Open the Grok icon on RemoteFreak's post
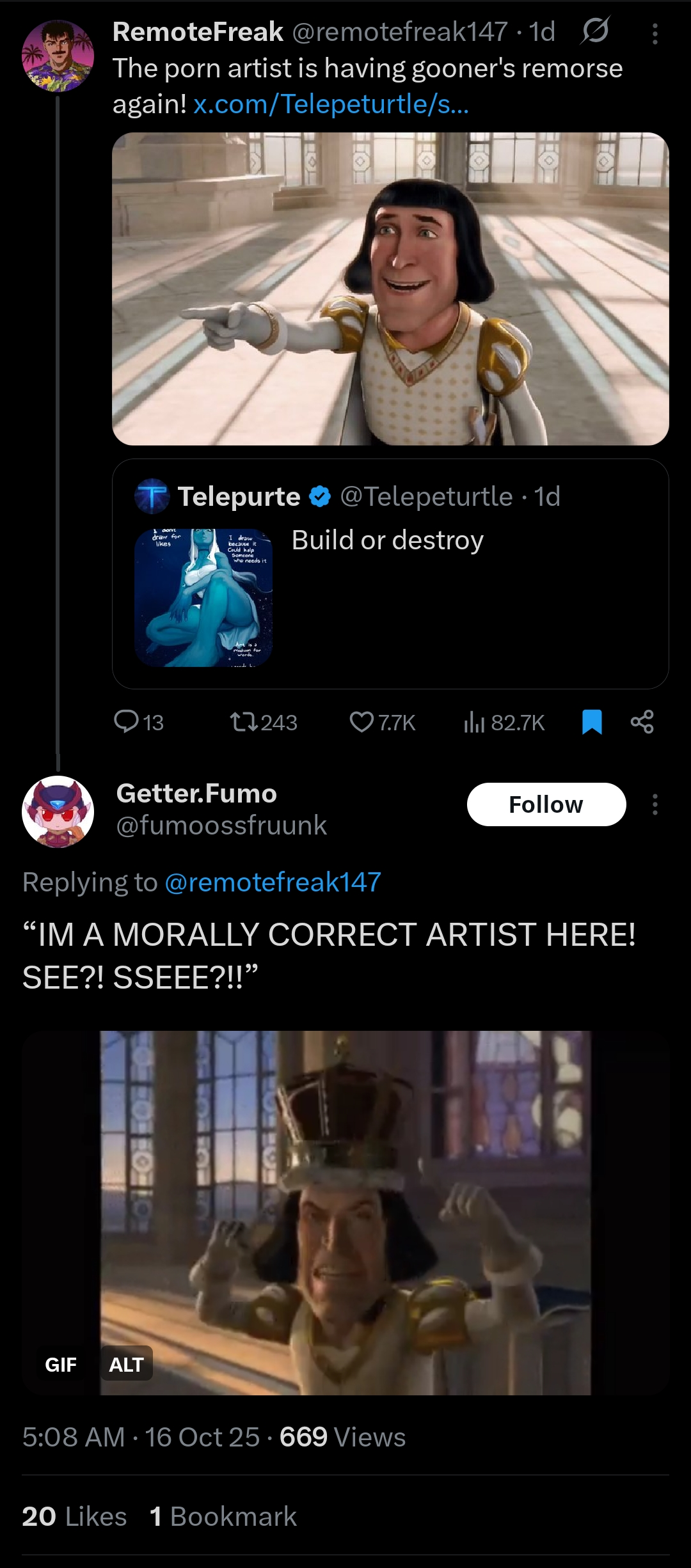This screenshot has width=691, height=1568. click(595, 31)
